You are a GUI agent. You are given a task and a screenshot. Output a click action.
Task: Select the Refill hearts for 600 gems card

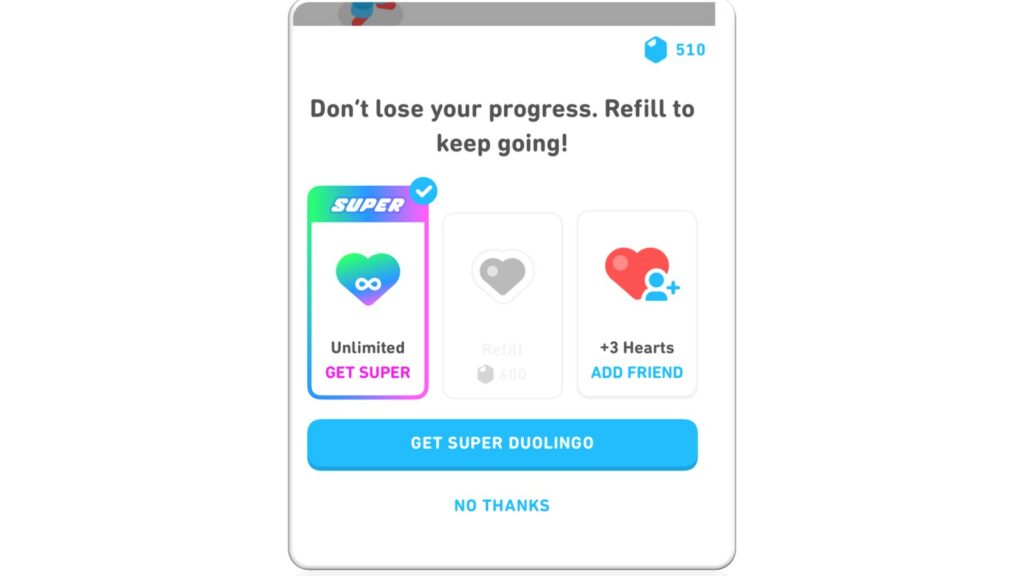(502, 304)
